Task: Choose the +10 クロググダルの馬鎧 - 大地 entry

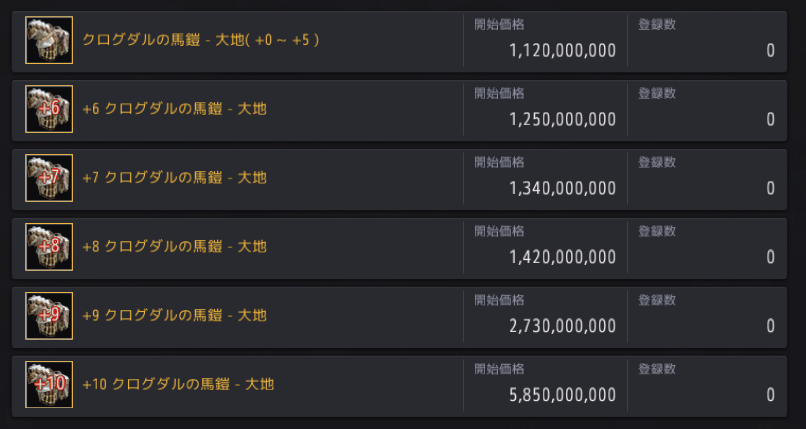Action: click(178, 384)
